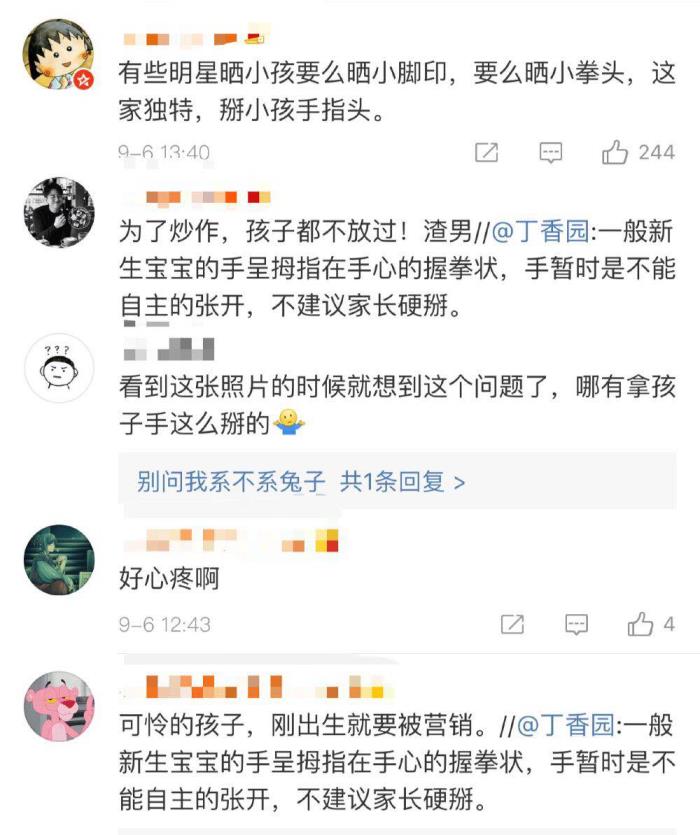Repost the comment posted at 9-6 13:40
The width and height of the screenshot is (700, 835).
(487, 153)
